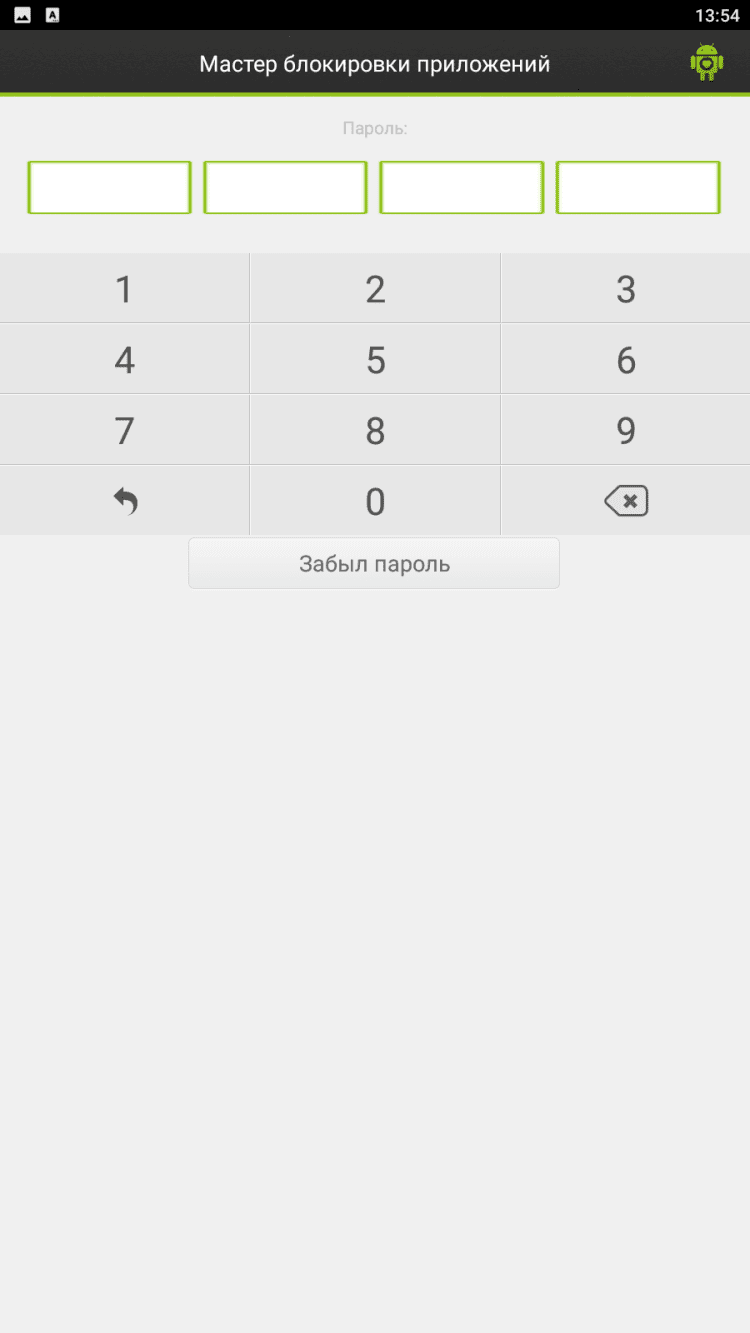
Task: Enter digit 1 on the keypad
Action: coord(124,289)
